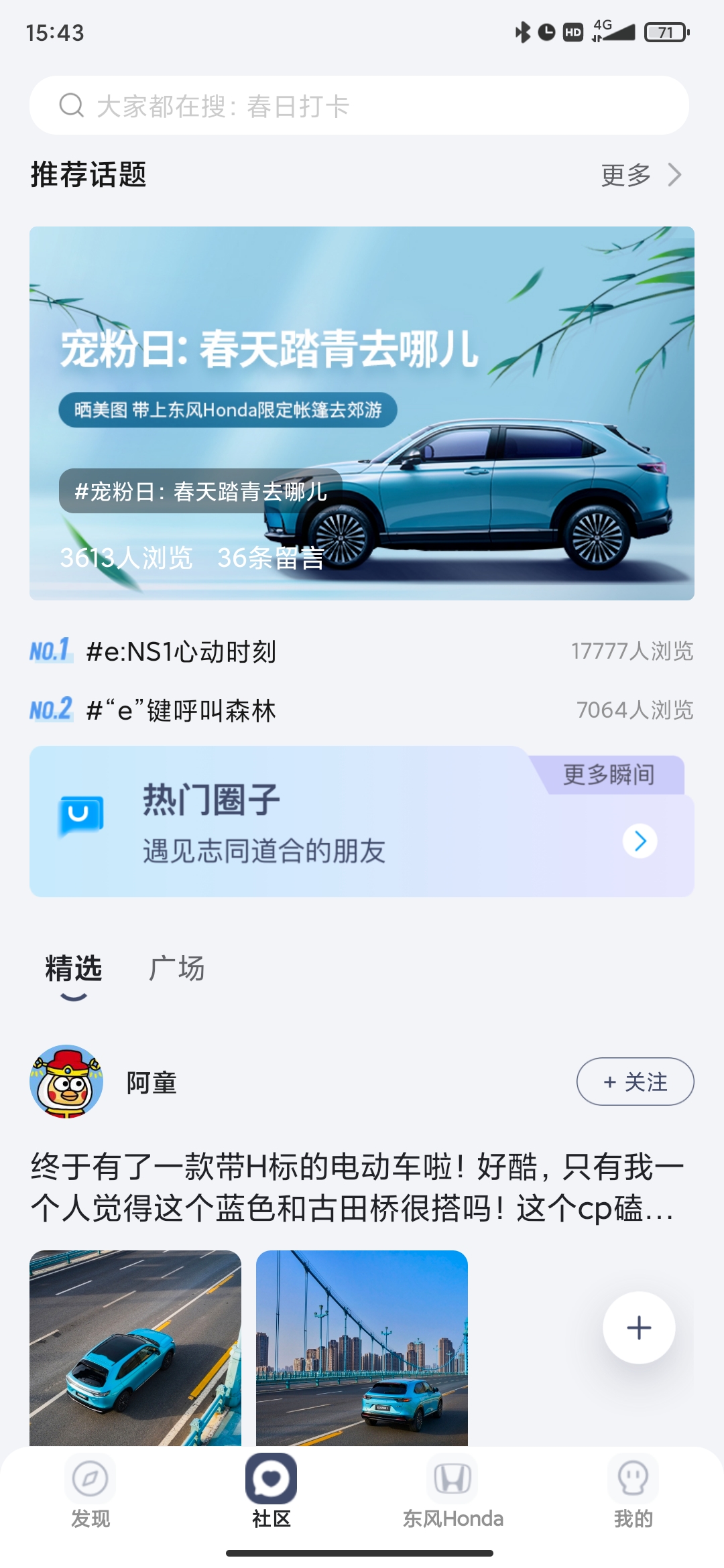View the bridge photo in 阿童's post
724x1568 pixels.
pyautogui.click(x=362, y=1347)
